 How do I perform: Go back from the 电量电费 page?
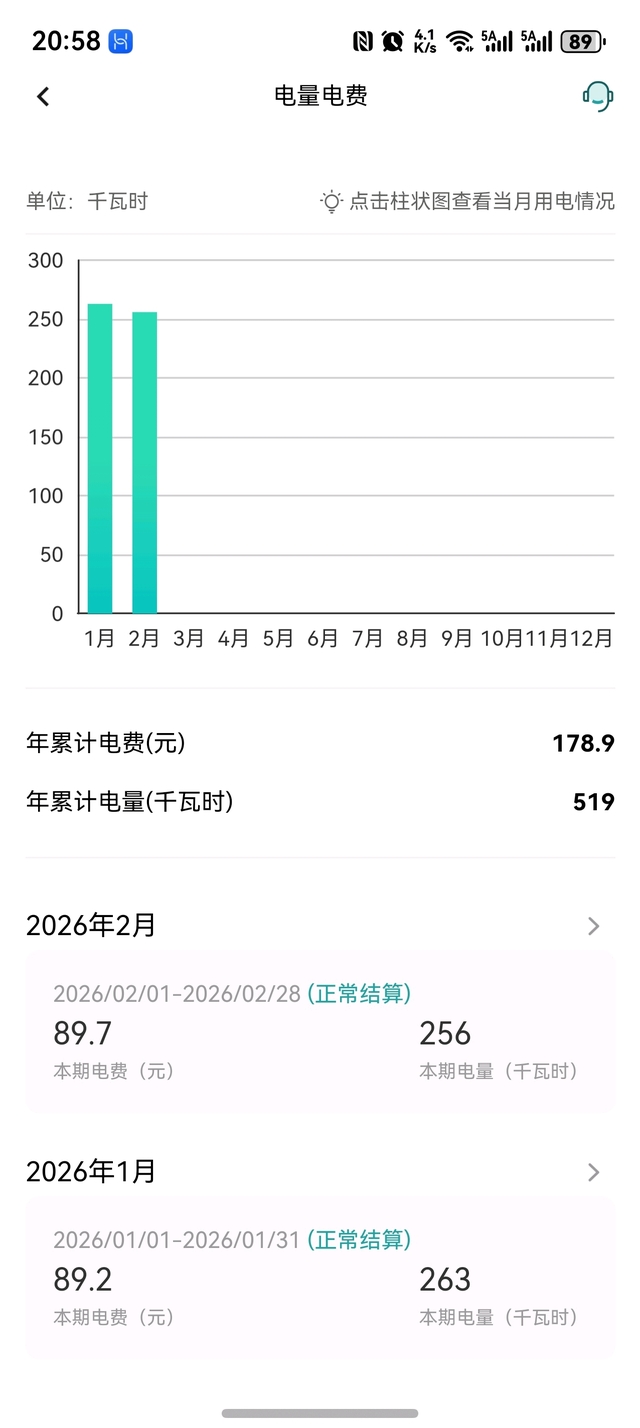[x=43, y=96]
